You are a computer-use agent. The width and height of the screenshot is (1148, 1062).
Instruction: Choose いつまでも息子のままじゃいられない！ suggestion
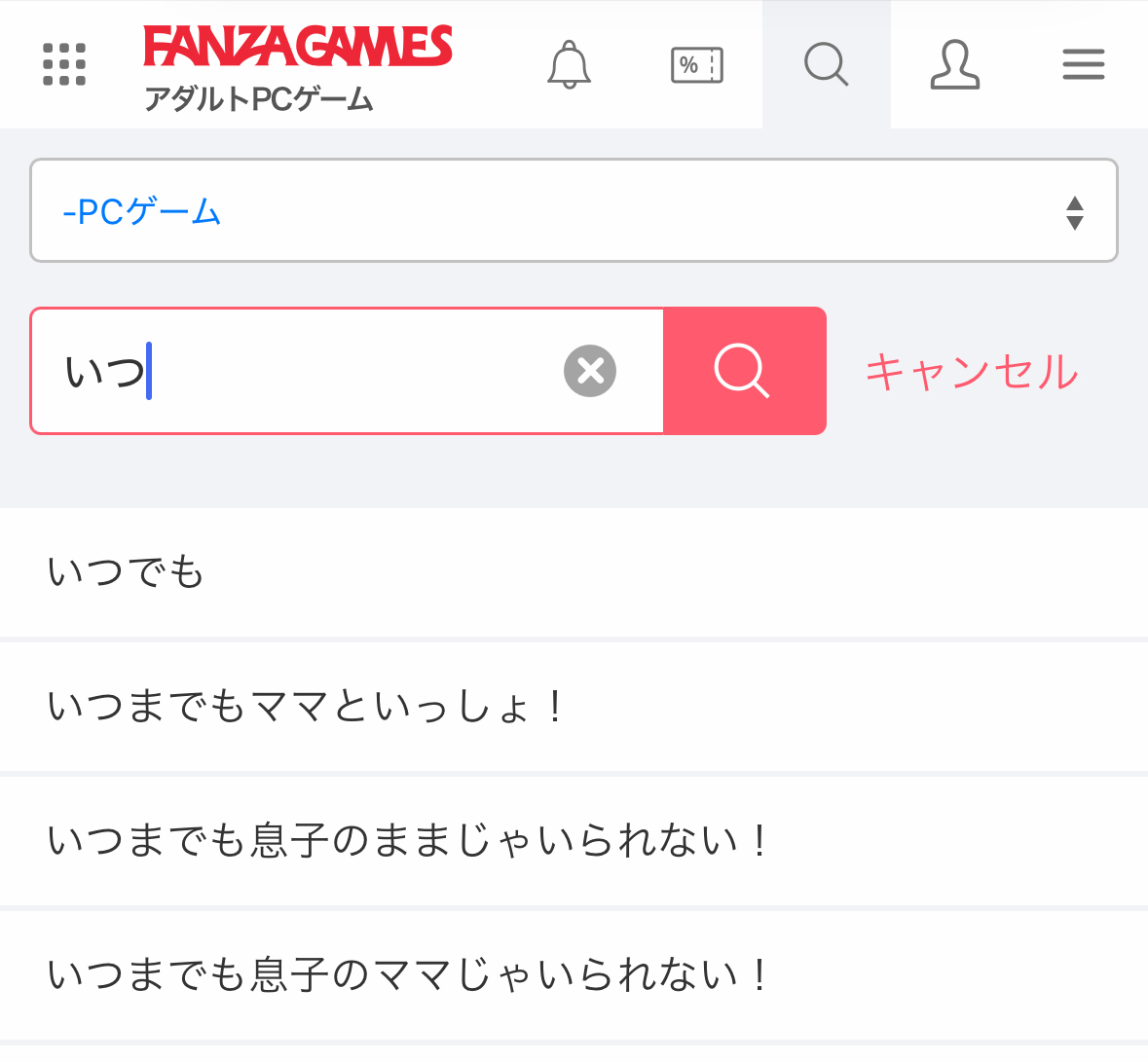pos(574,840)
